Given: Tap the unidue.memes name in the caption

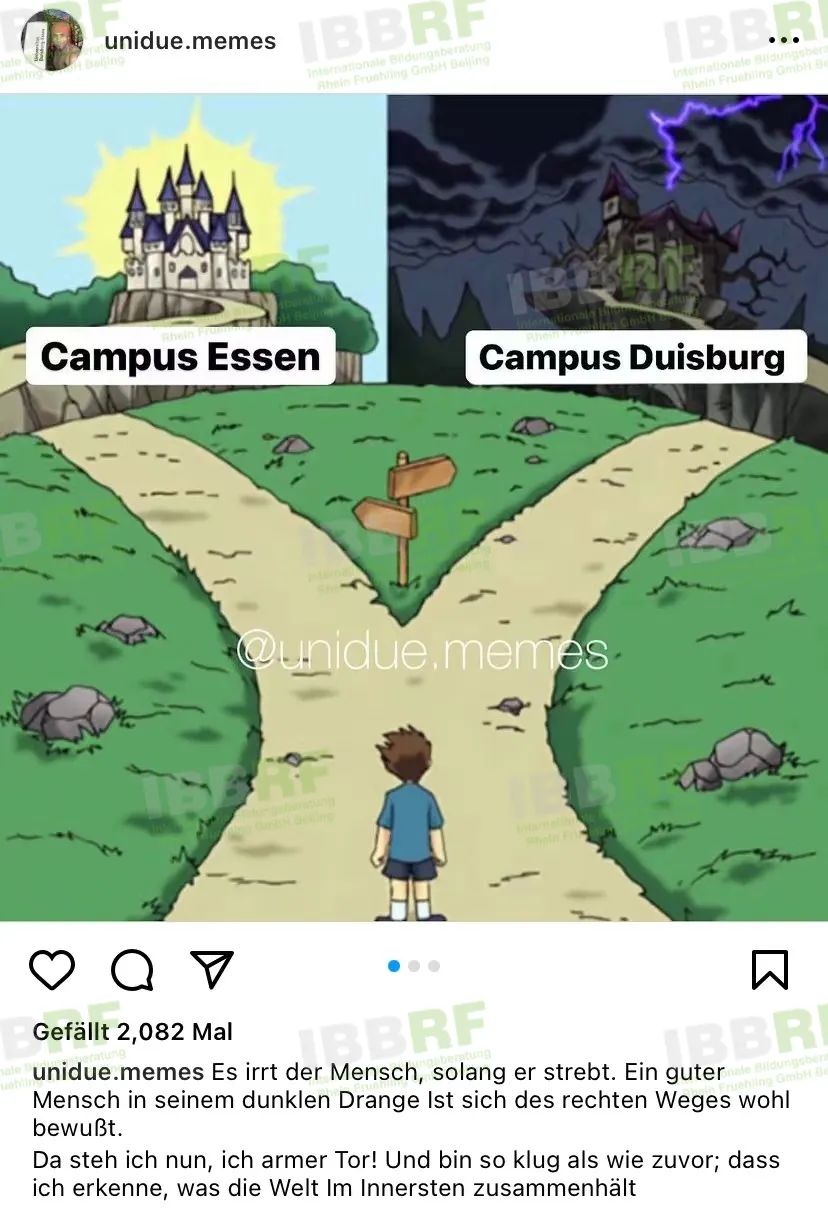Looking at the screenshot, I should [118, 1072].
